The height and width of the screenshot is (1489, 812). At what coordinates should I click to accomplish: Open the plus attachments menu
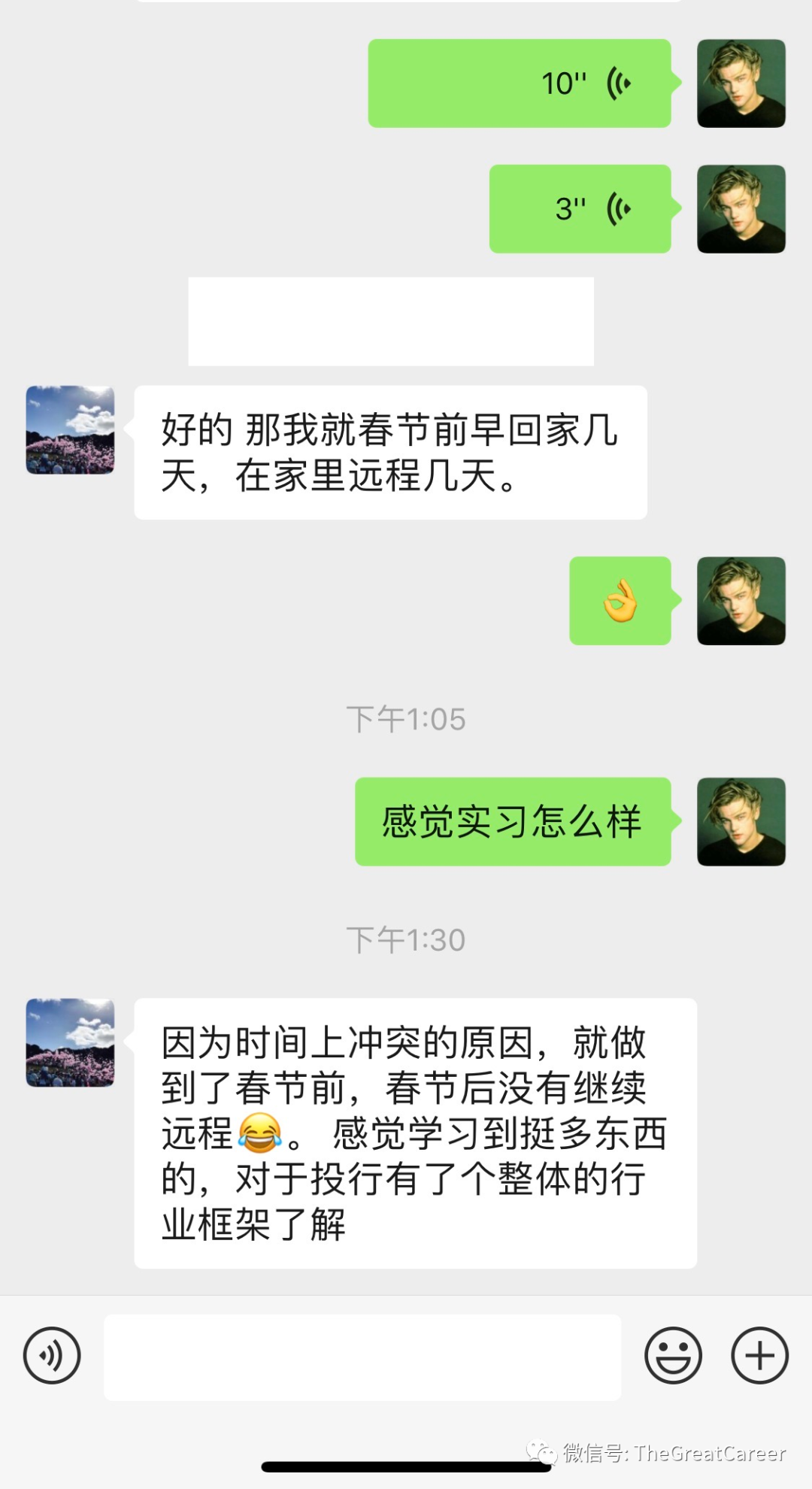click(x=759, y=1356)
